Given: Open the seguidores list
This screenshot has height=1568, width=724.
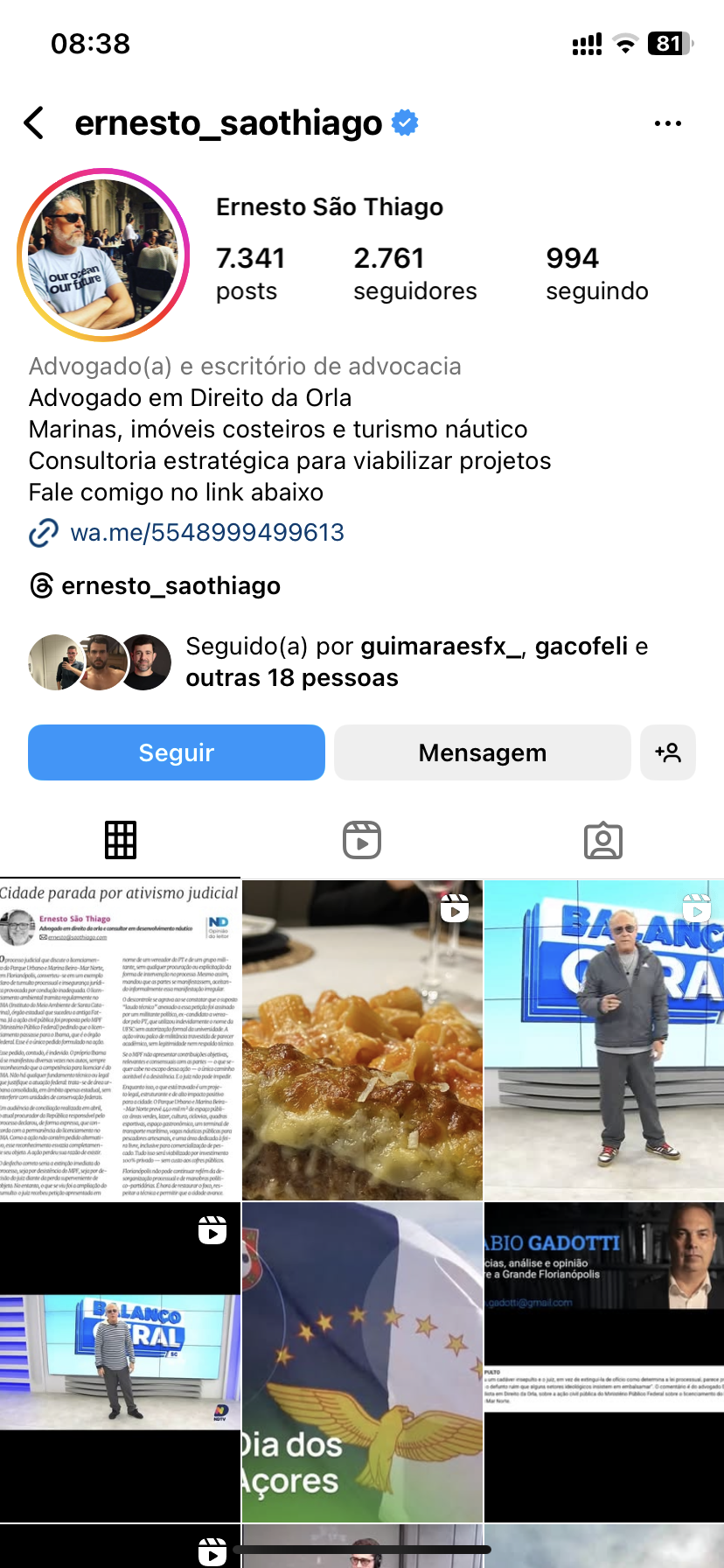Looking at the screenshot, I should [x=414, y=273].
